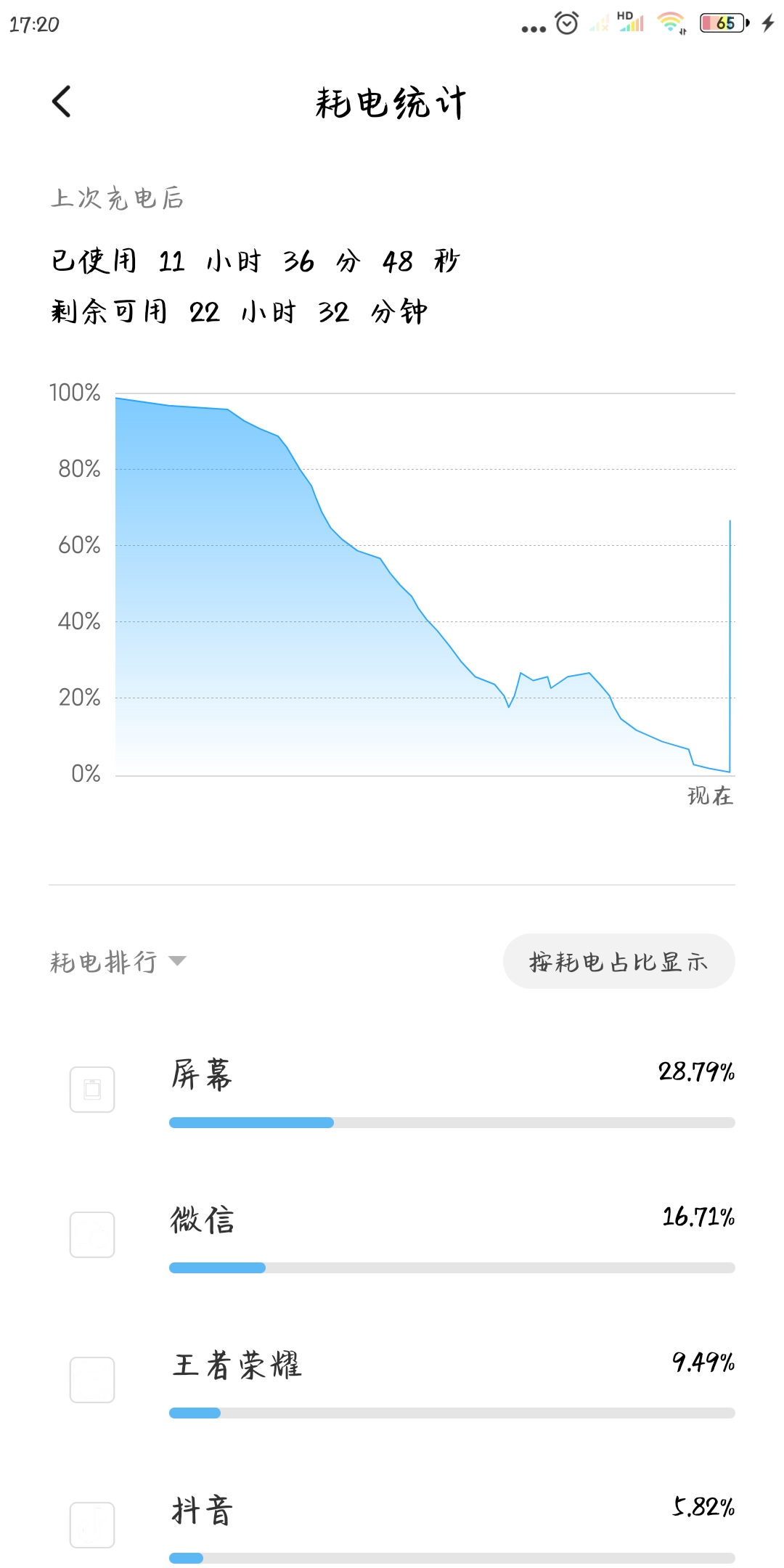784x1568 pixels.
Task: Open the 屏幕 power usage details
Action: (x=392, y=1090)
